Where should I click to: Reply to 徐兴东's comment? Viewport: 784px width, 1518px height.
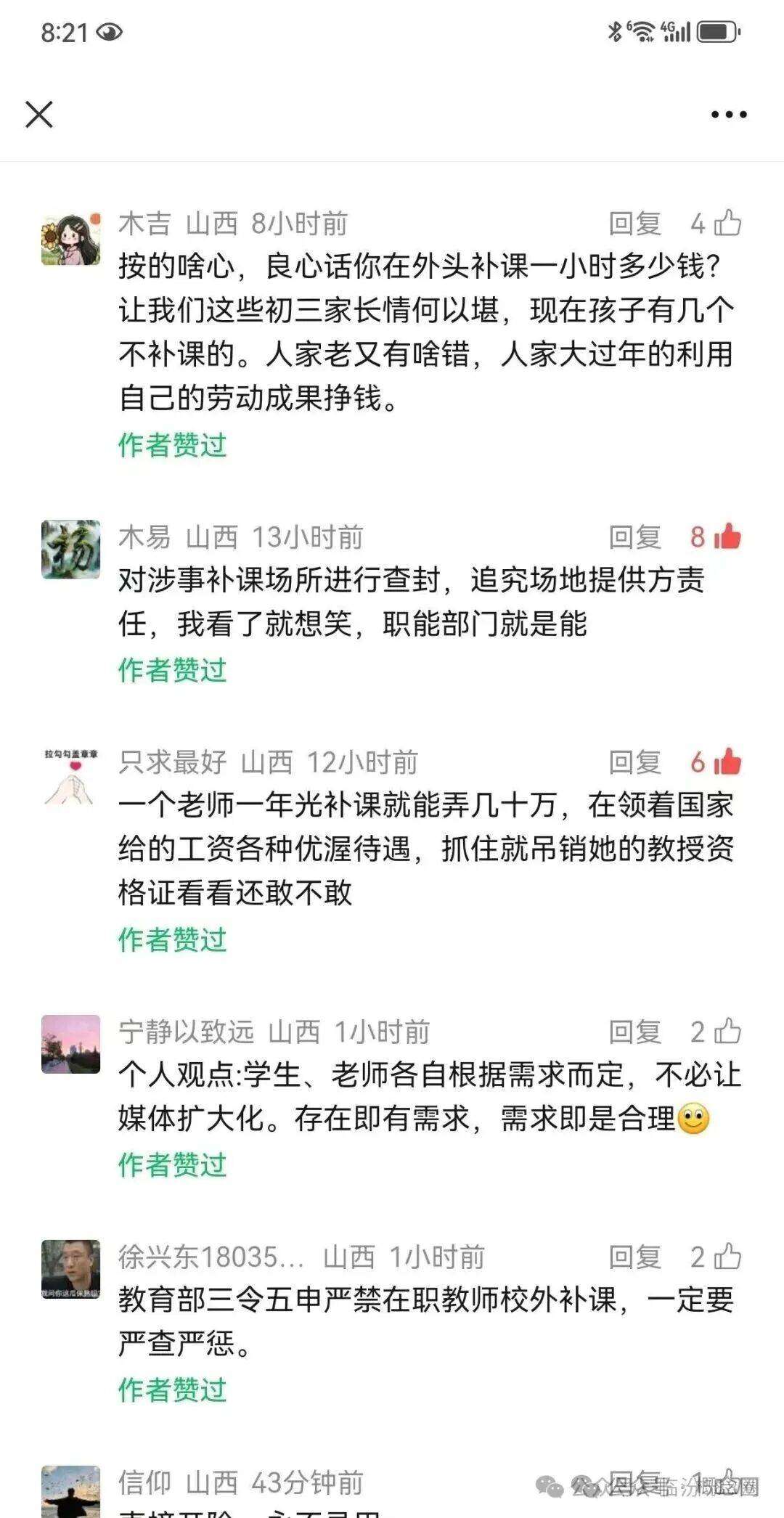pyautogui.click(x=634, y=1257)
